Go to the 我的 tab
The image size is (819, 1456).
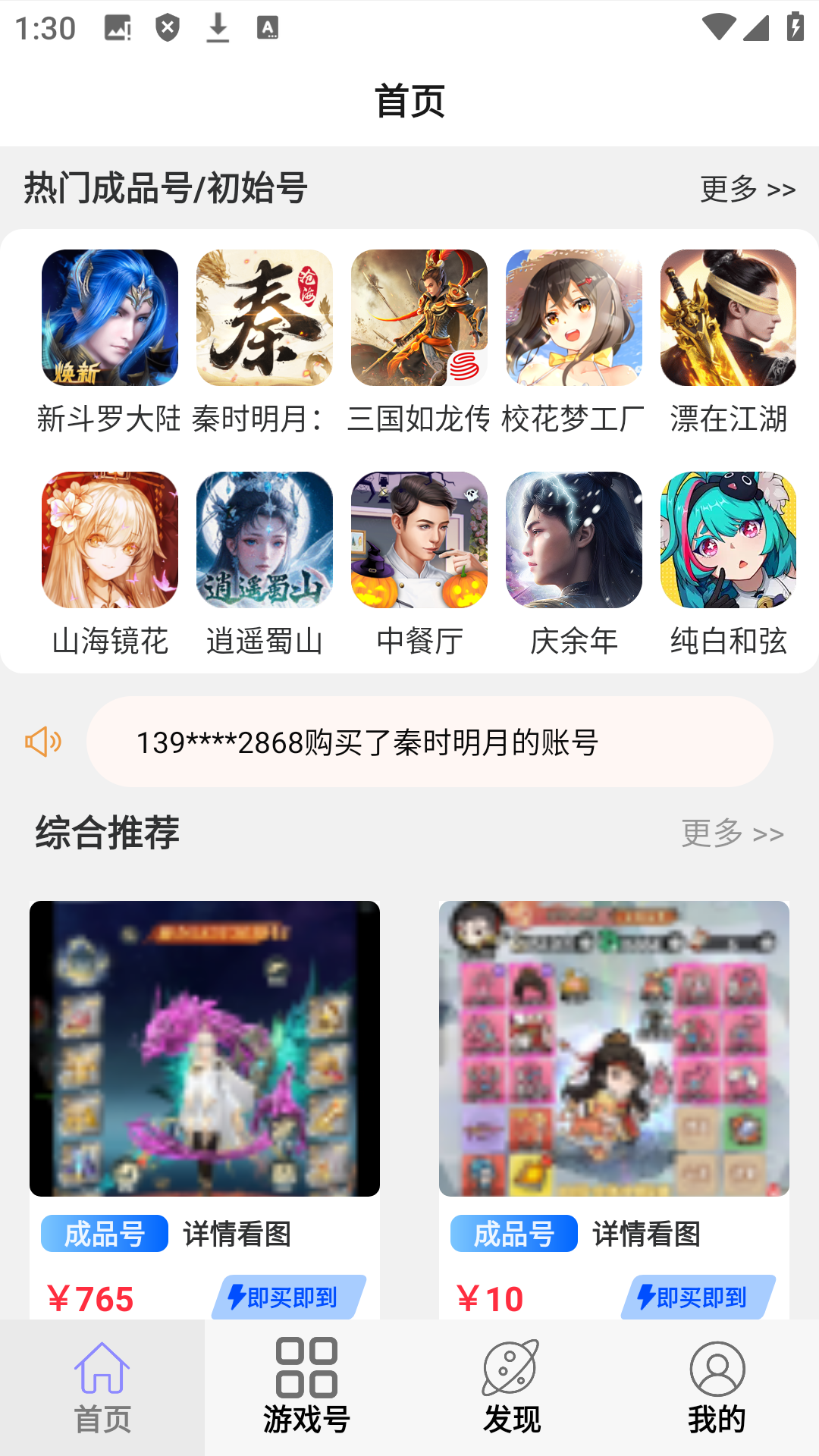coord(717,1388)
